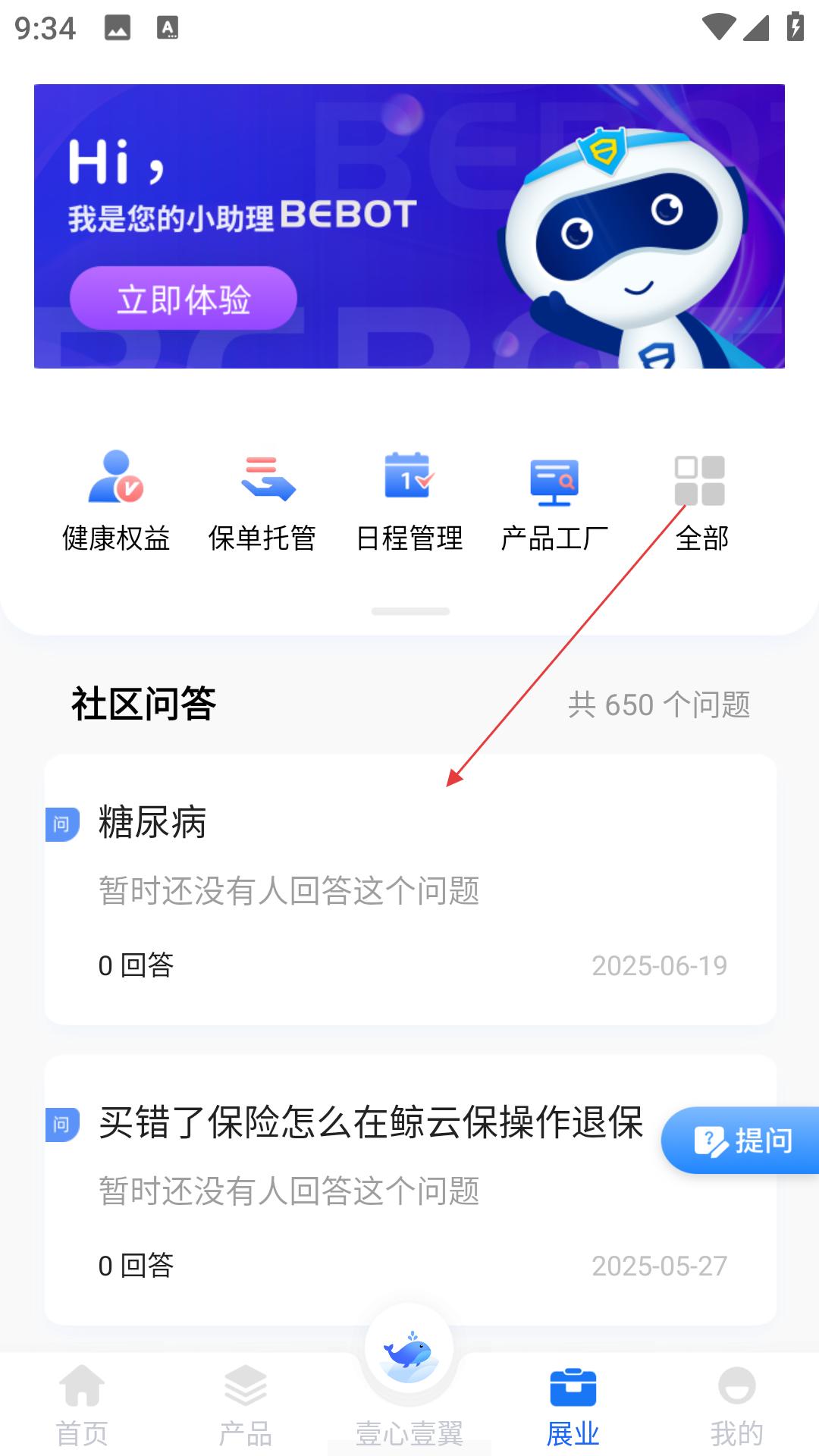Image resolution: width=819 pixels, height=1456 pixels.
Task: Tap the 提问 floating button
Action: pos(743,1141)
